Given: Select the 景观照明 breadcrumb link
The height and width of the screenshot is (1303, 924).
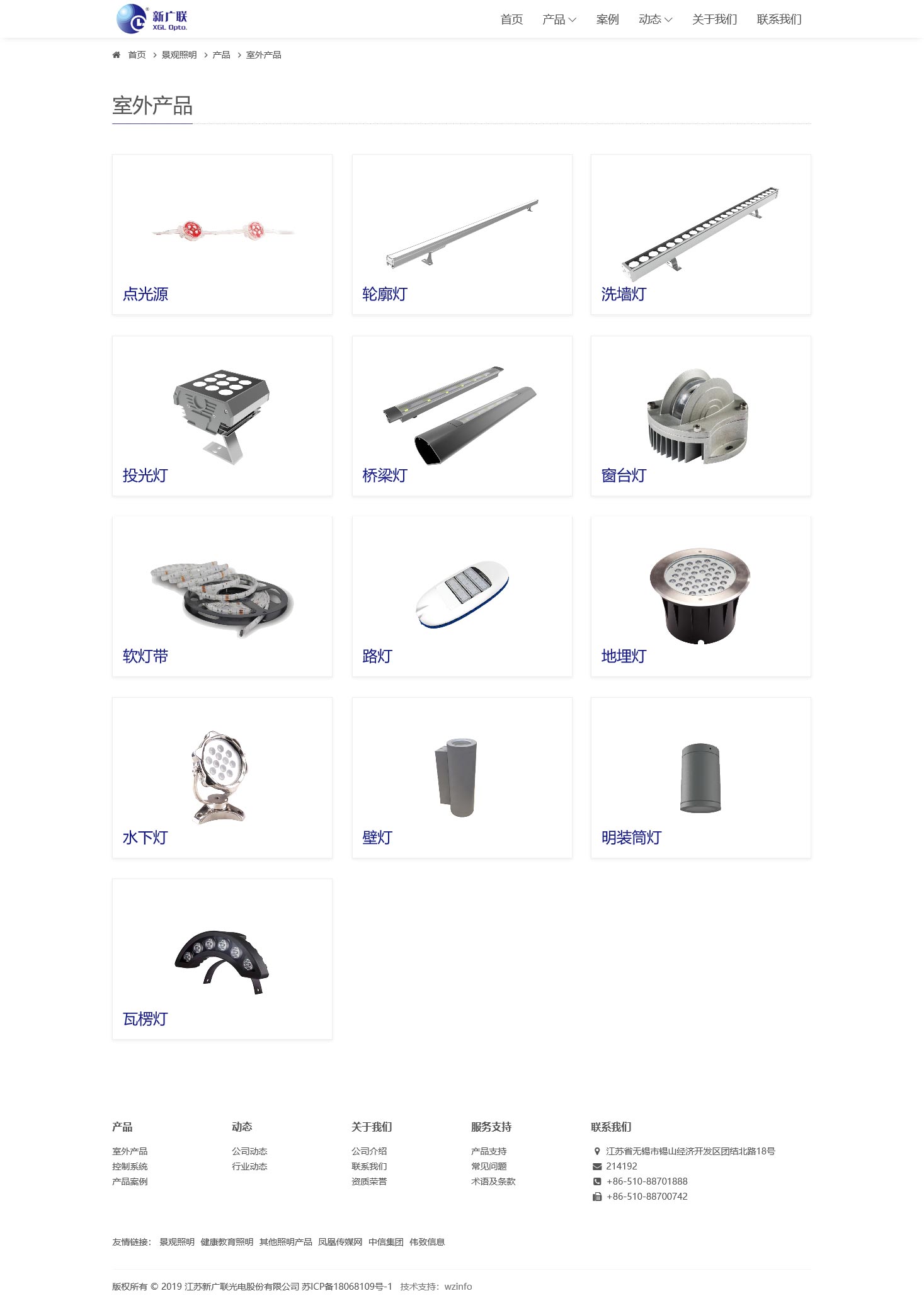Looking at the screenshot, I should coord(179,55).
